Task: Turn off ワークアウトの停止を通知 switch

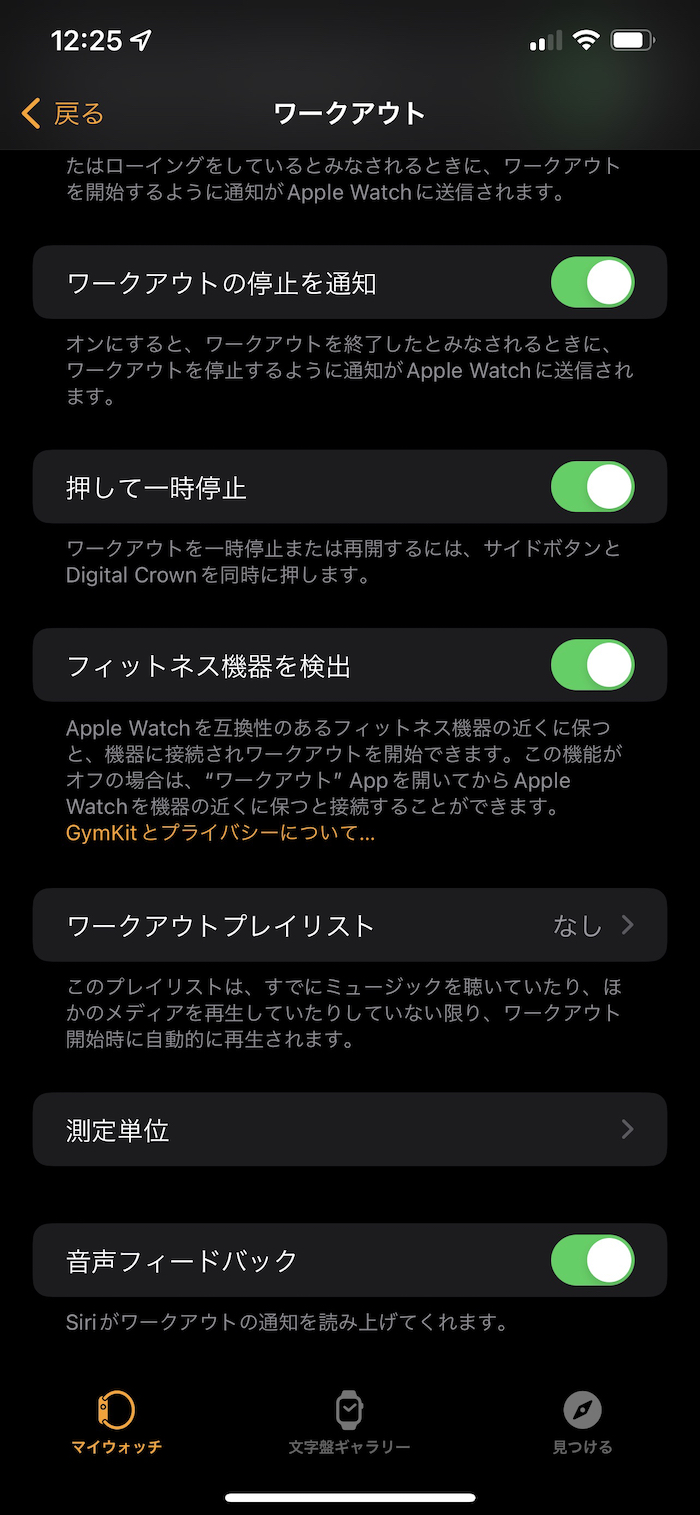Action: coord(592,283)
